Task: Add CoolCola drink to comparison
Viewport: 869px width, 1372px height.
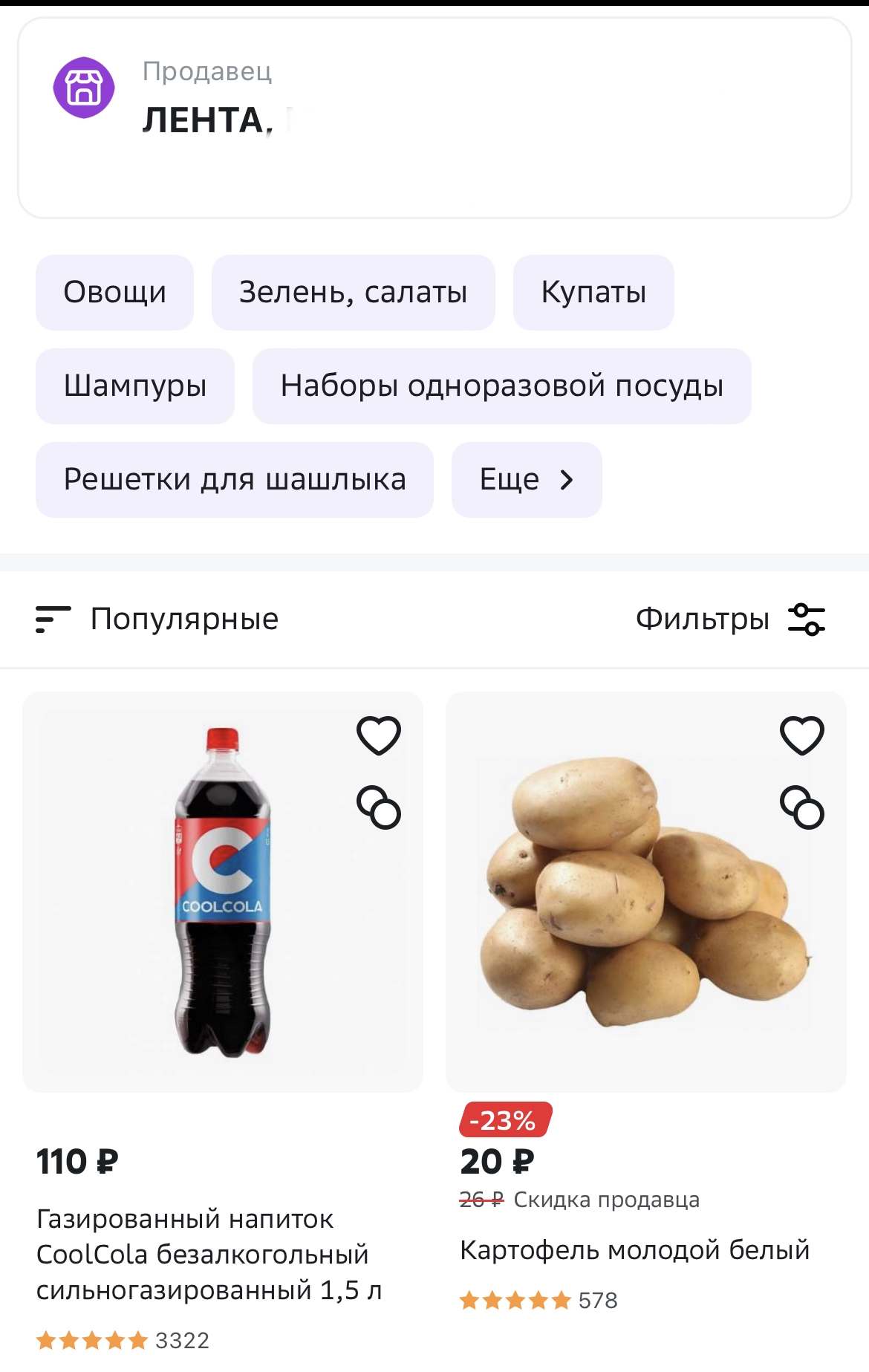Action: pyautogui.click(x=379, y=807)
